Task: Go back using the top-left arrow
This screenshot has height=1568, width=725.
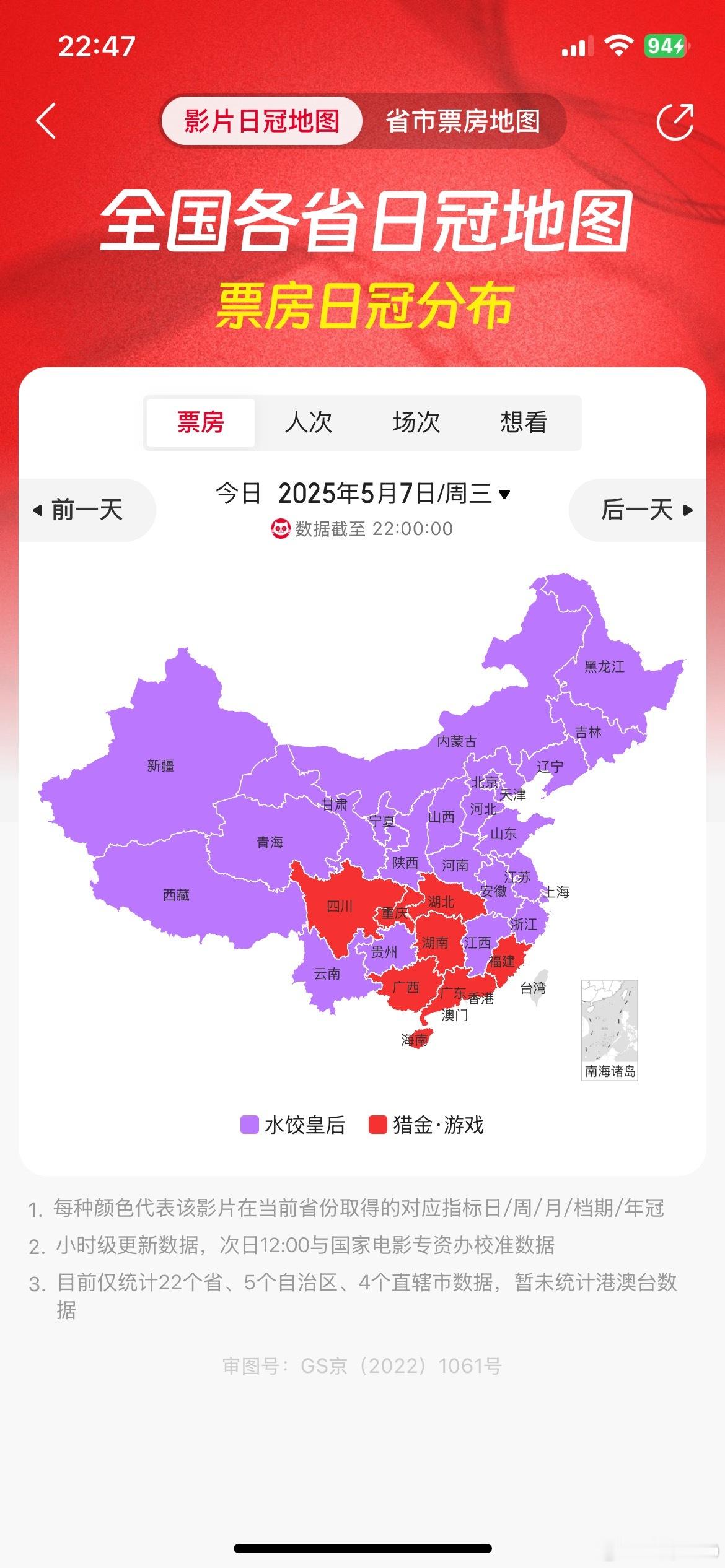Action: click(x=46, y=121)
